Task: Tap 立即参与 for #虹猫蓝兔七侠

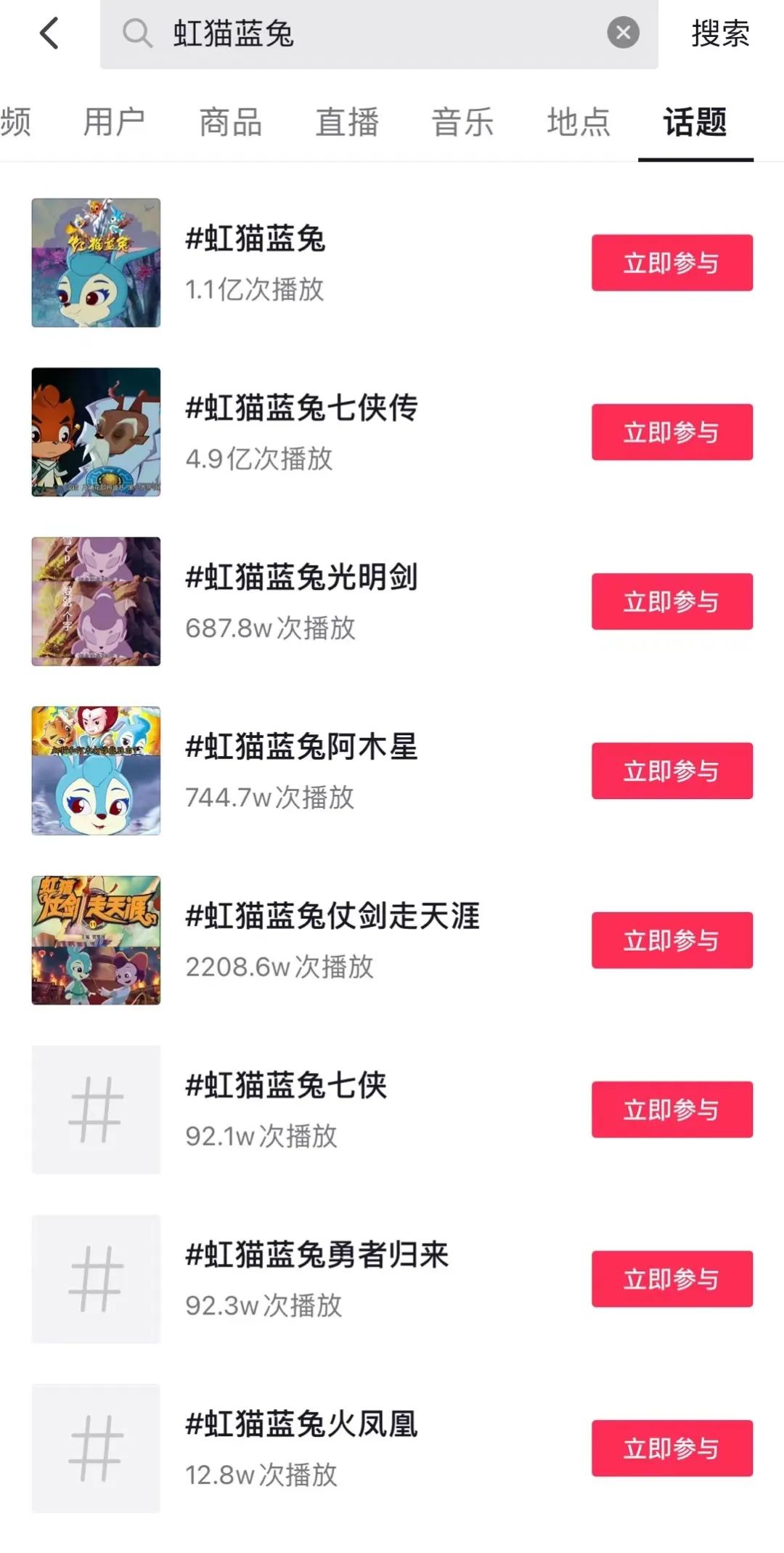Action: coord(671,1109)
